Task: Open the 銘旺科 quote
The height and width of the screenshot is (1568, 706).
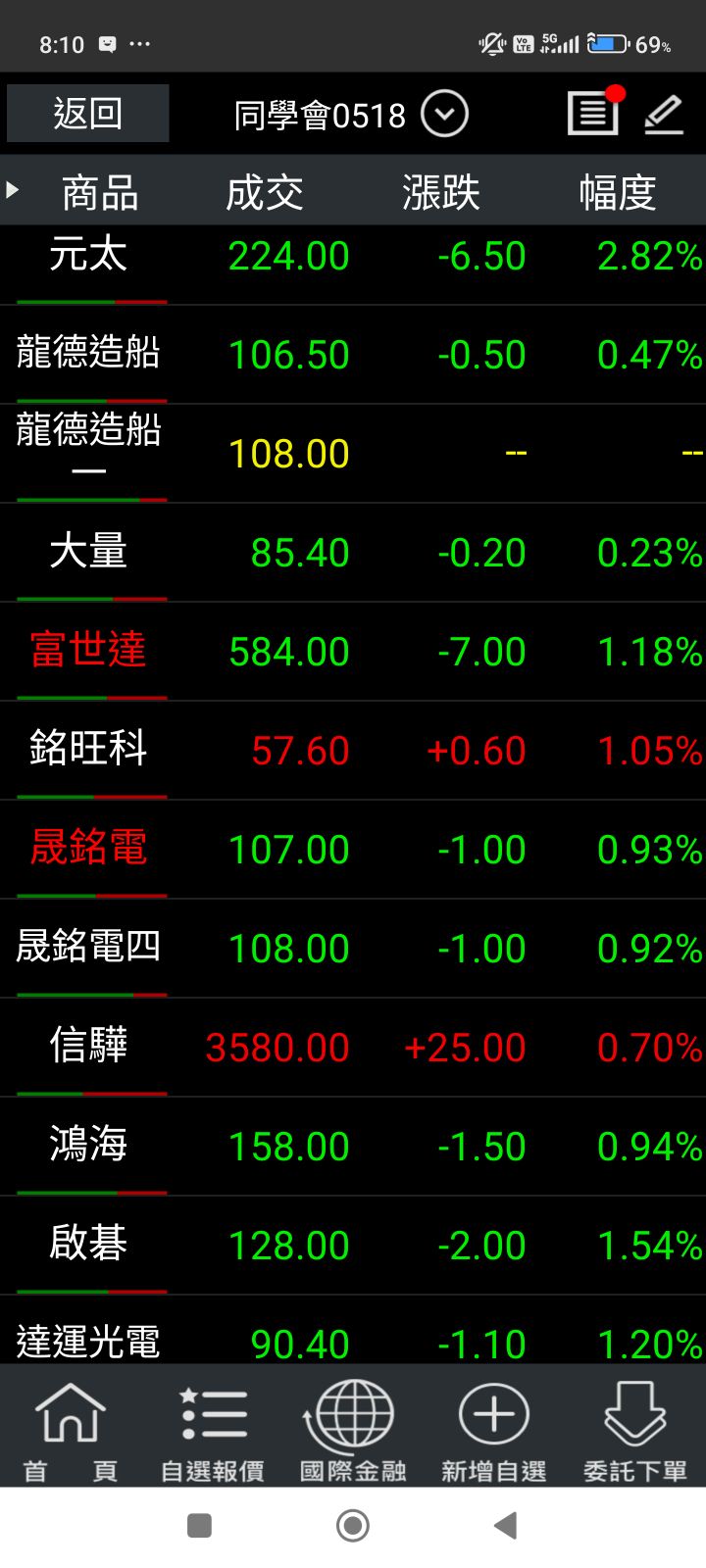Action: coord(353,750)
